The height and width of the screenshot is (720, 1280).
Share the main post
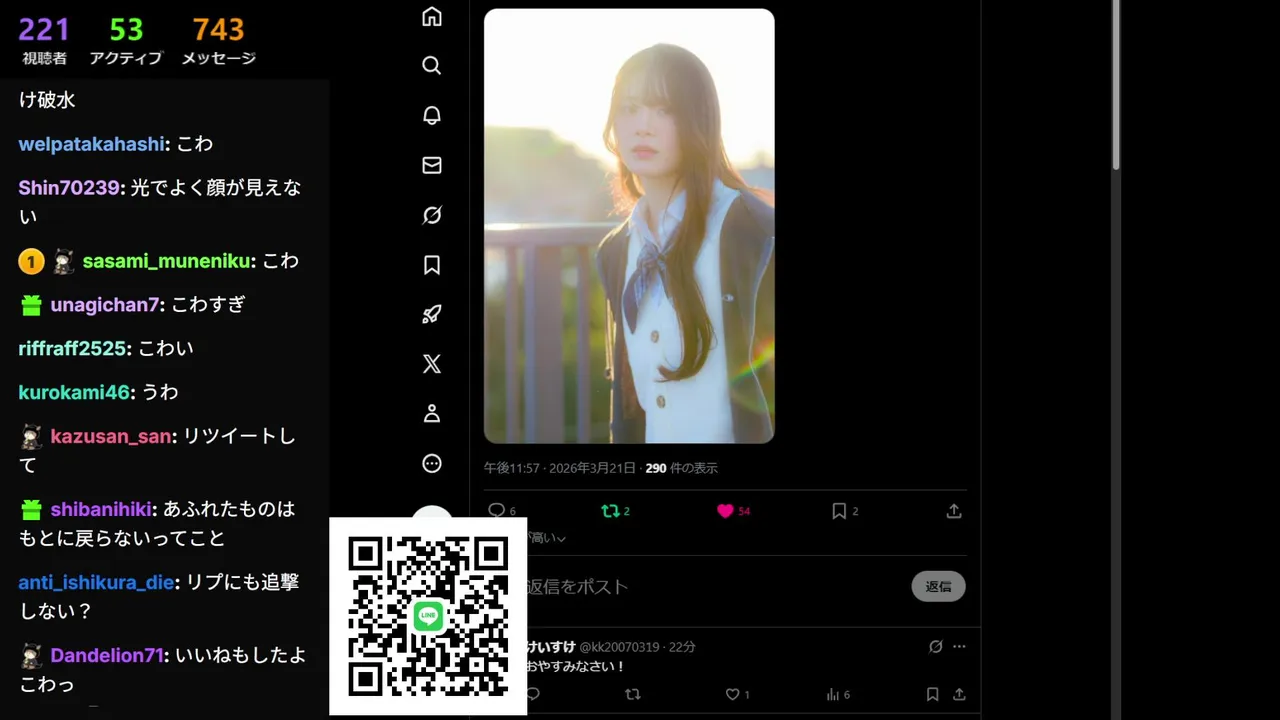[954, 511]
